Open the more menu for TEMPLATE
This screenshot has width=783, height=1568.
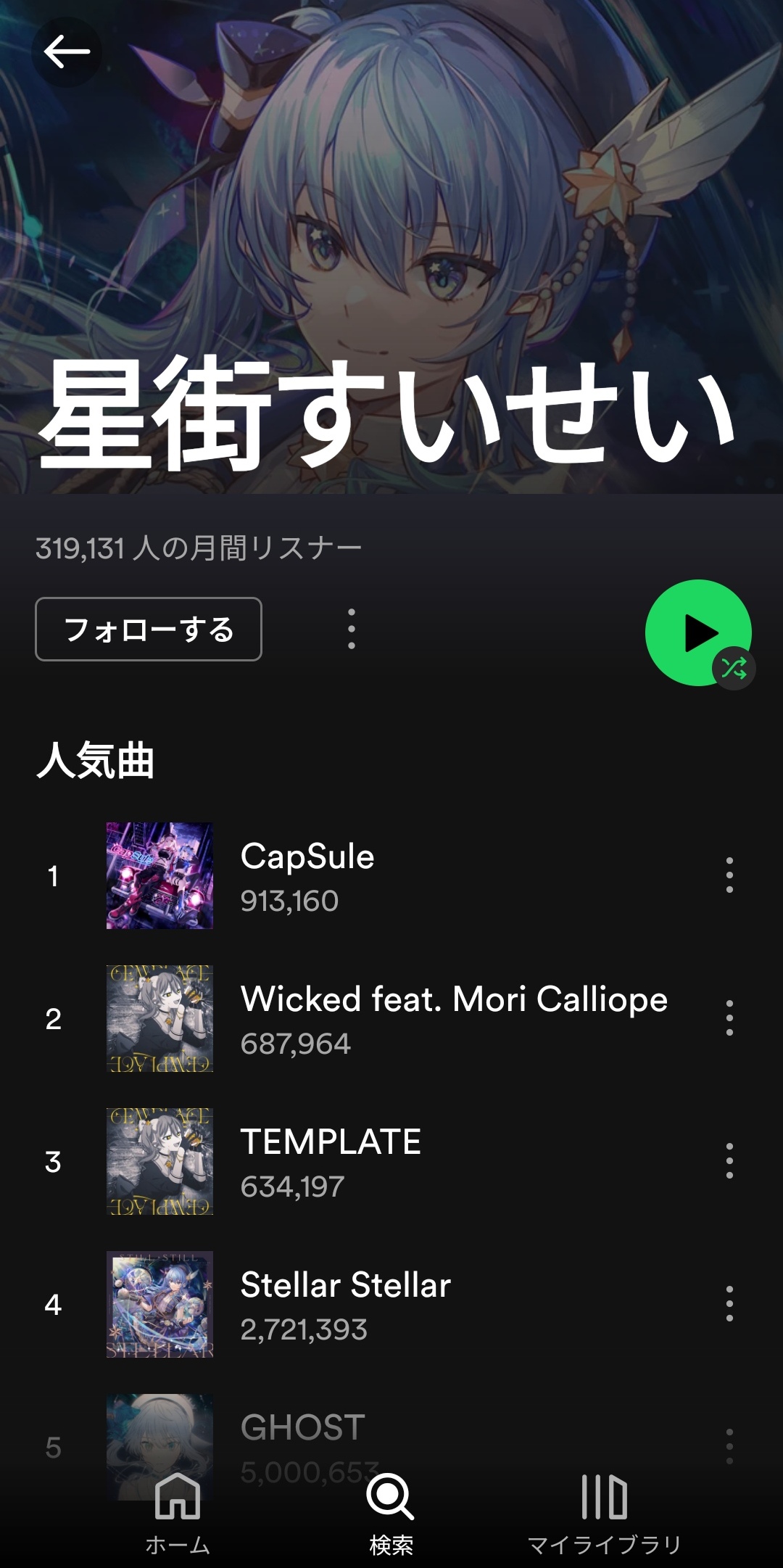click(x=729, y=1161)
